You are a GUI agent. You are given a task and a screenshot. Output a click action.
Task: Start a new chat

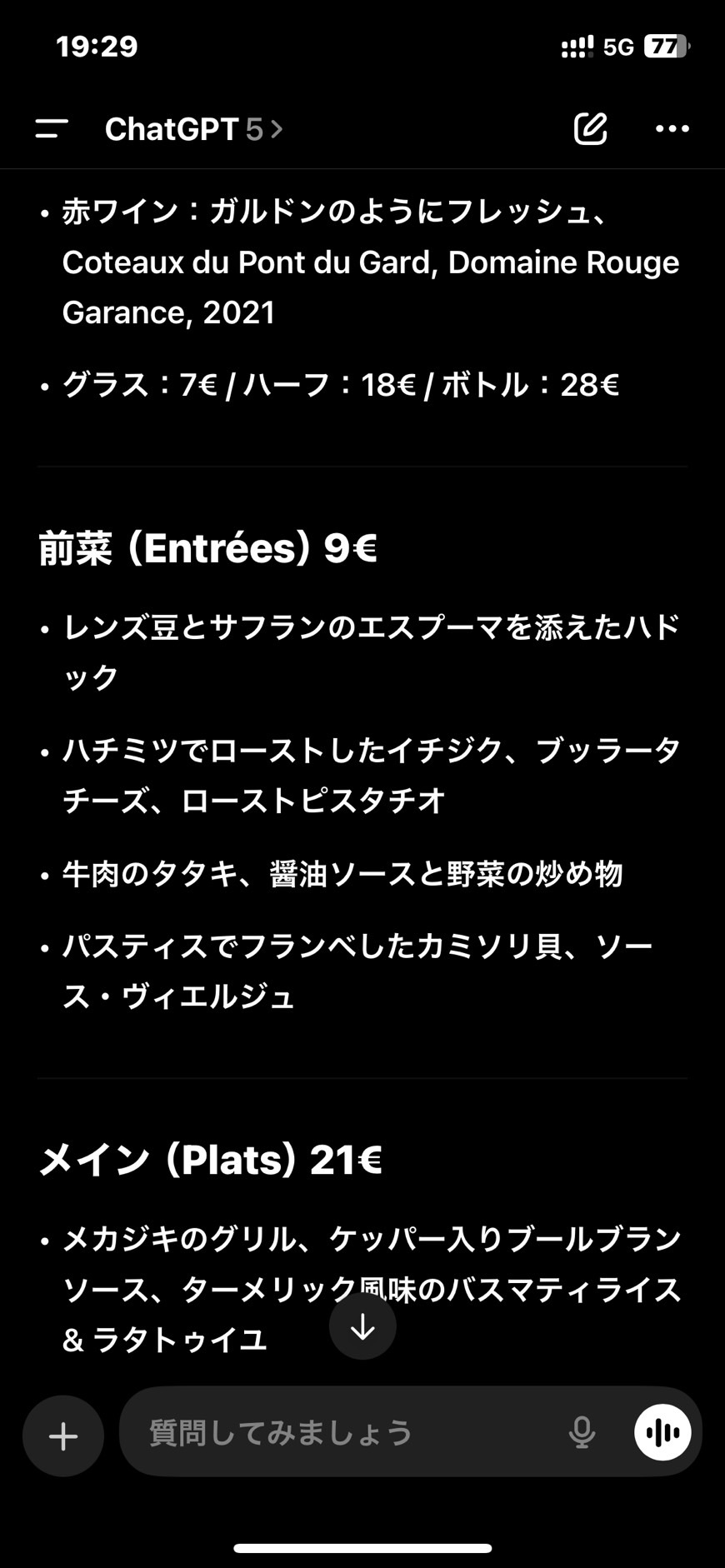coord(590,128)
